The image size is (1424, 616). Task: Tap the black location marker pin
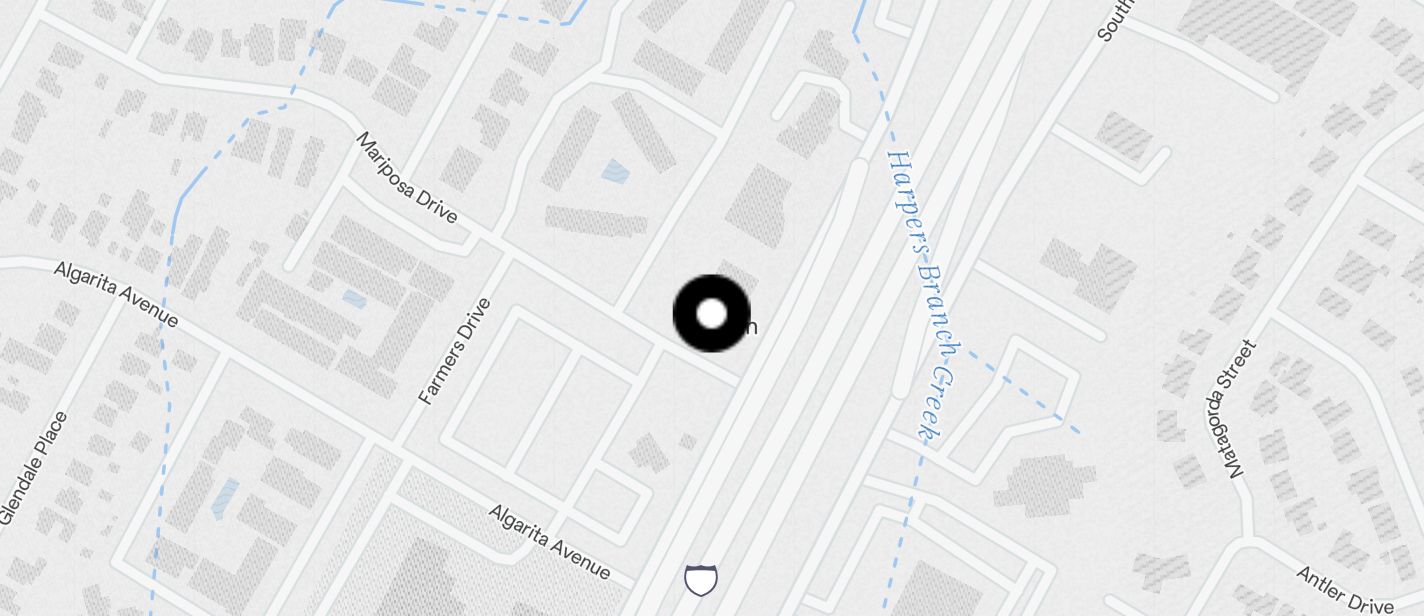tap(711, 314)
